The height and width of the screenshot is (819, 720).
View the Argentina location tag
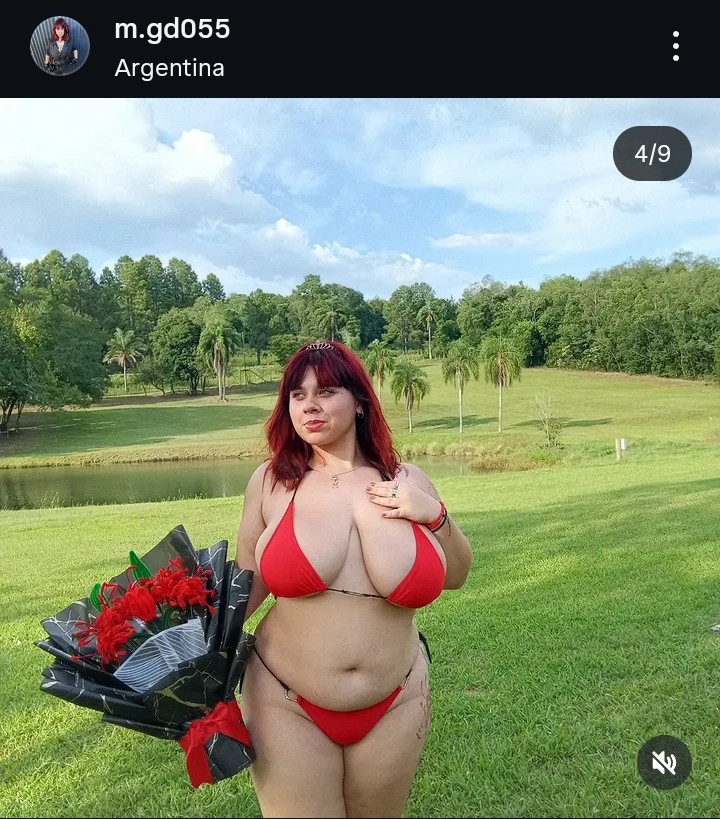[x=169, y=68]
